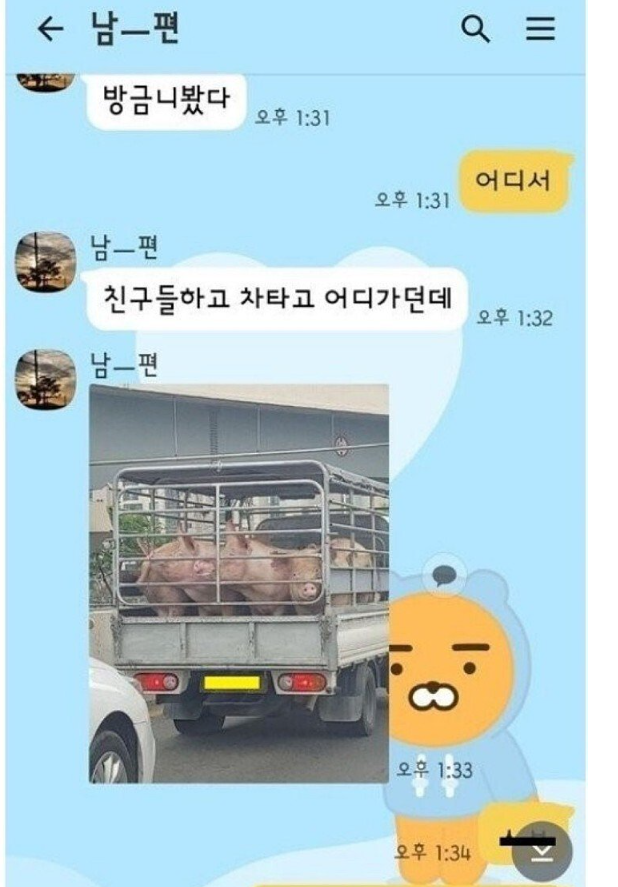Jump to latest message with down arrow
618x887 pixels.
[541, 851]
